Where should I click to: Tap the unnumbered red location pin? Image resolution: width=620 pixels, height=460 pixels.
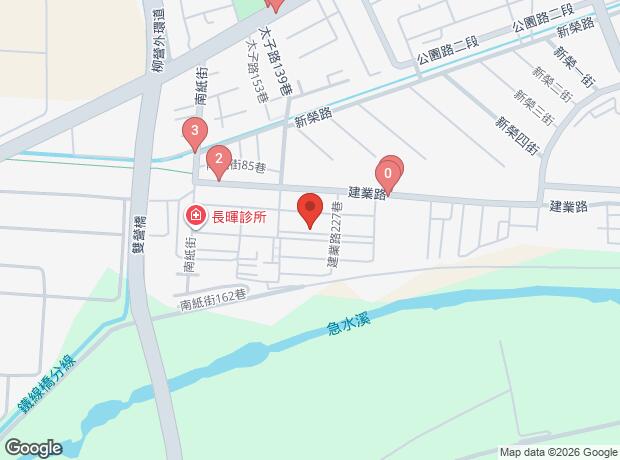310,209
